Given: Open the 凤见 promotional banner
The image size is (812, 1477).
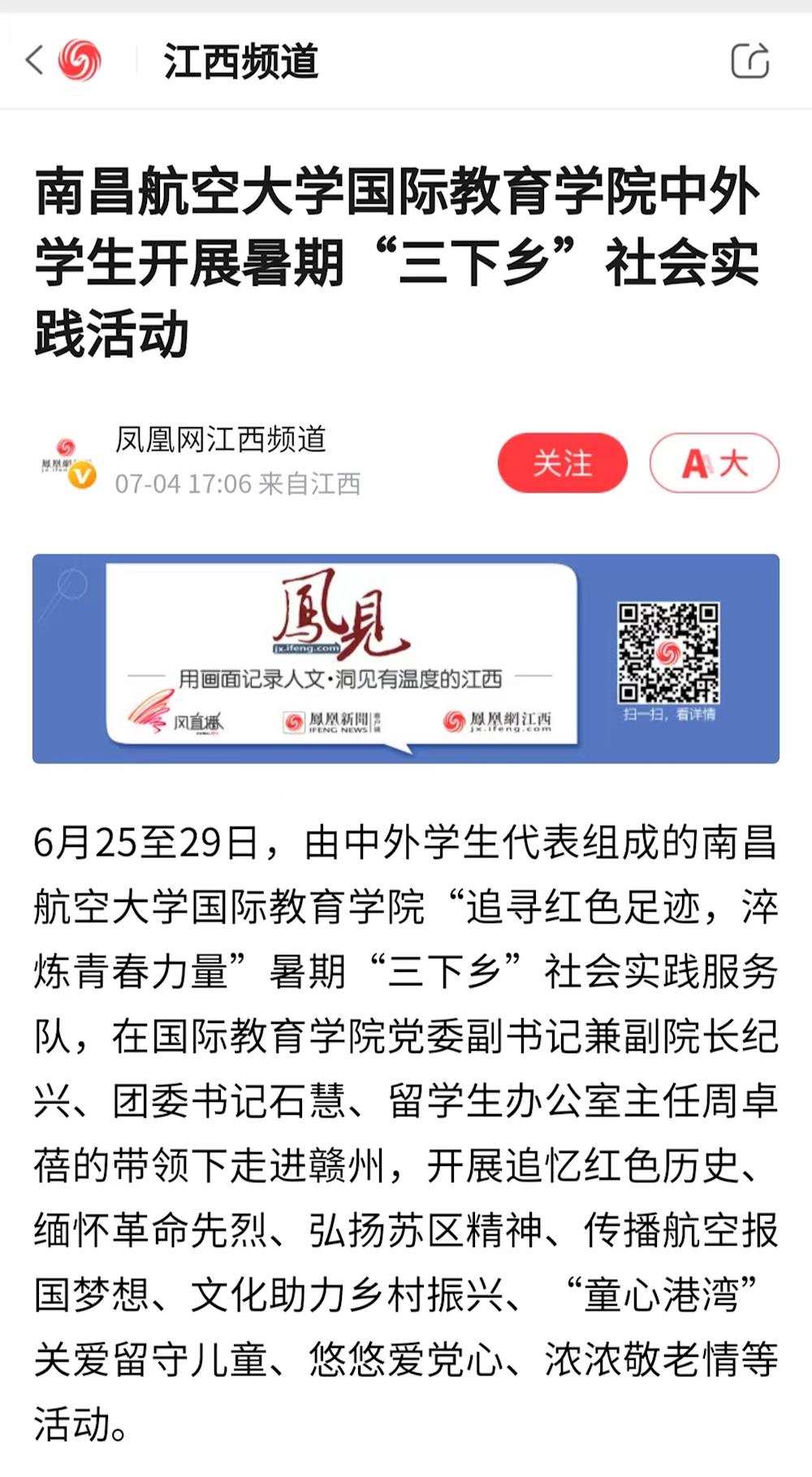Looking at the screenshot, I should [x=405, y=659].
